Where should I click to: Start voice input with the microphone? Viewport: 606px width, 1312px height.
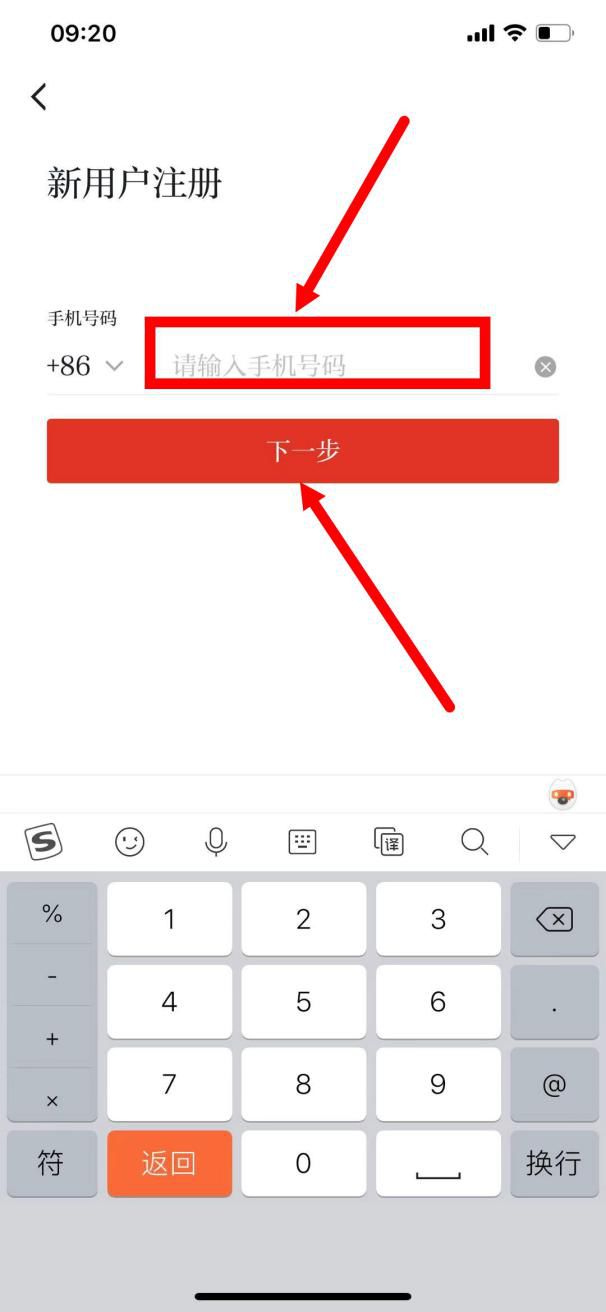pos(216,842)
